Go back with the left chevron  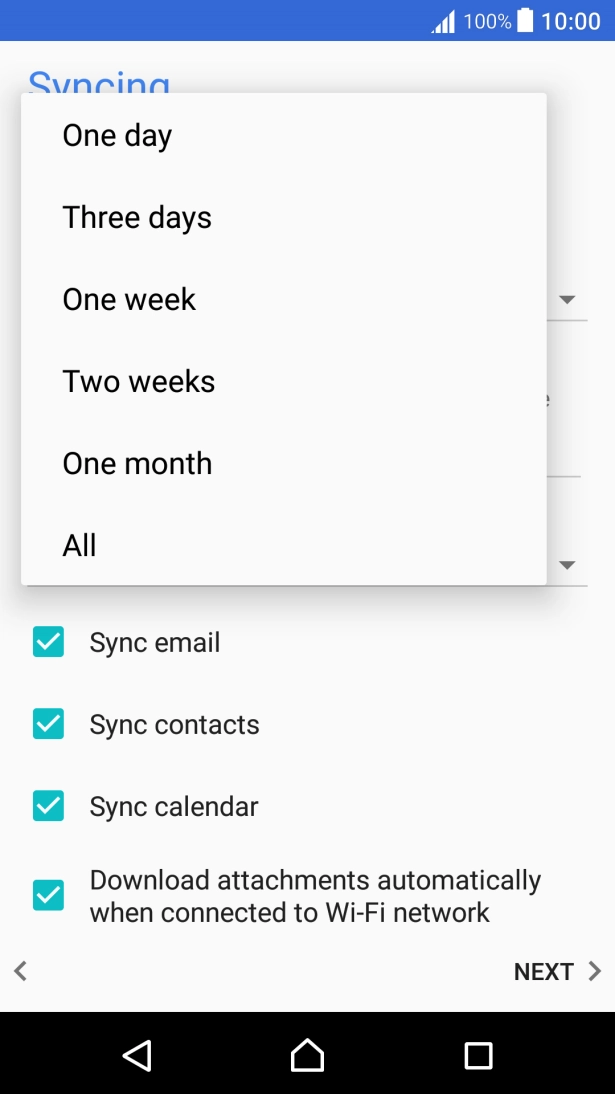21,970
